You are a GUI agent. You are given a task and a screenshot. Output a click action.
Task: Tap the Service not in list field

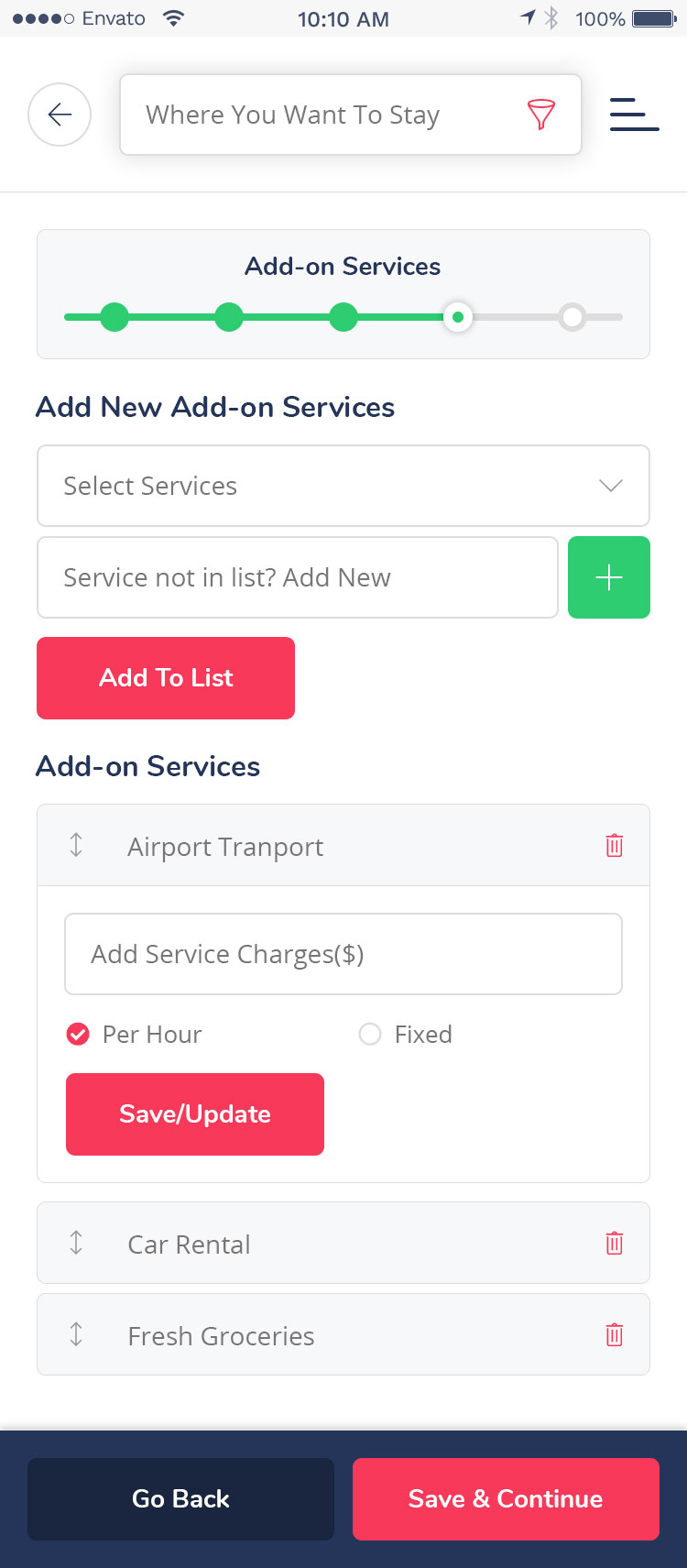pyautogui.click(x=298, y=577)
